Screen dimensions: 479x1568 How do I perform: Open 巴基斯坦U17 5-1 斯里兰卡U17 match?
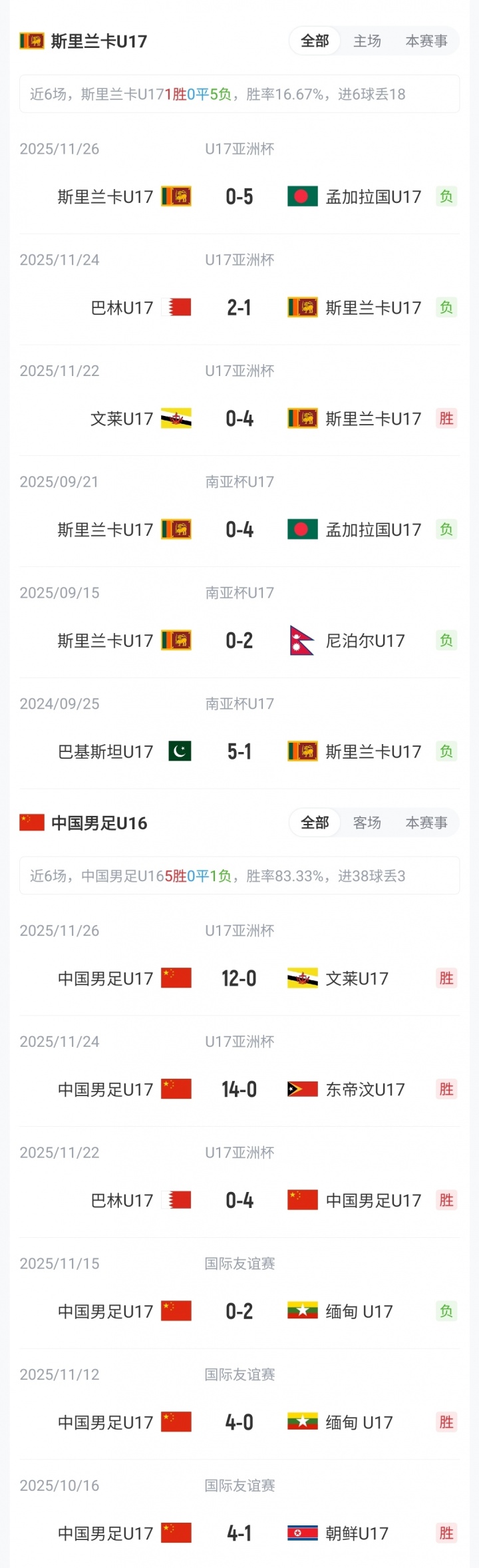click(239, 752)
